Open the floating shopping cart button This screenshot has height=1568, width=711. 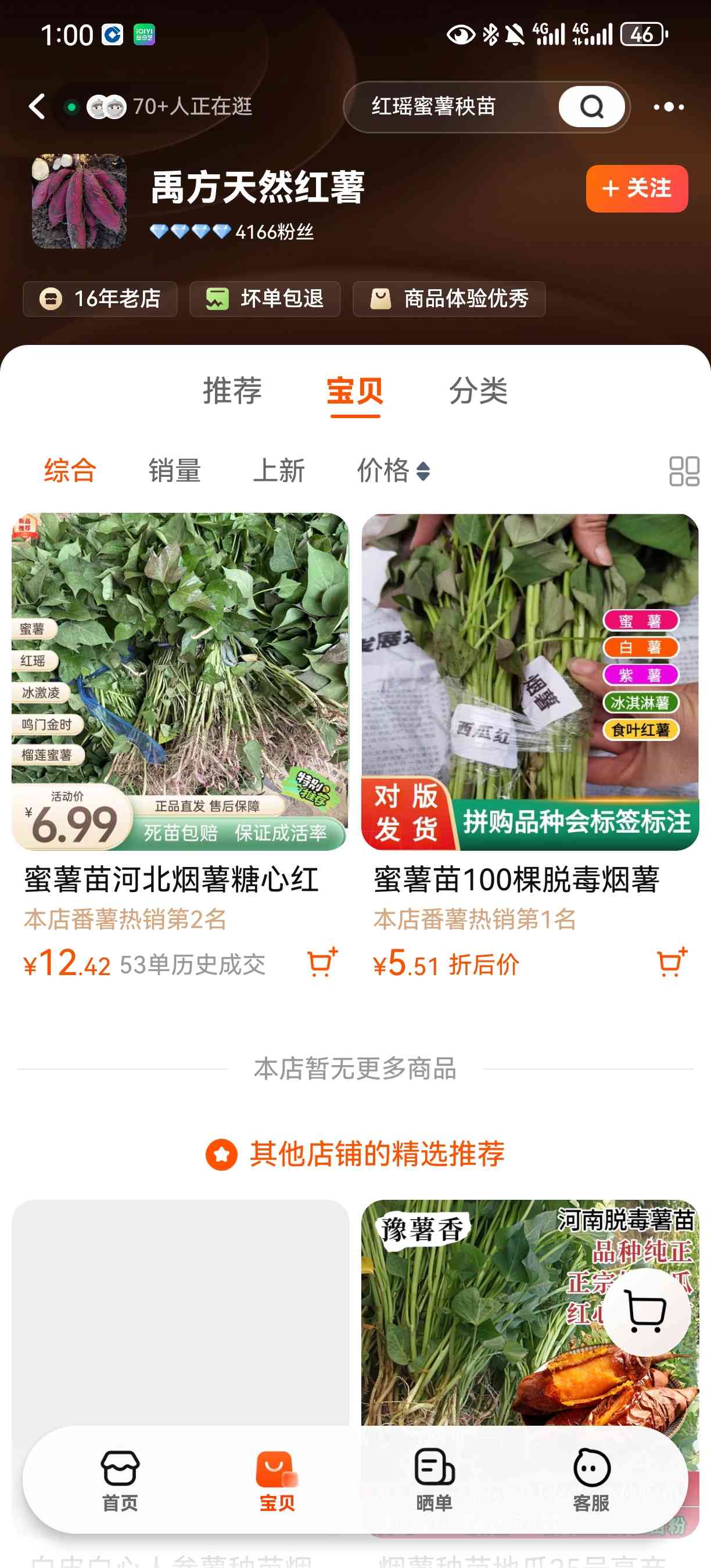point(646,1313)
